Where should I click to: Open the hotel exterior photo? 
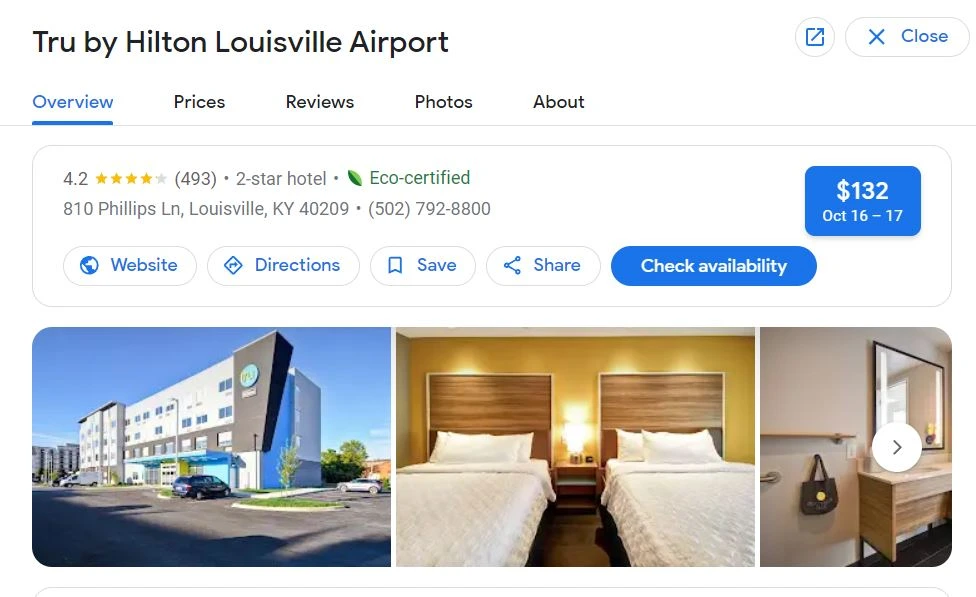click(211, 447)
